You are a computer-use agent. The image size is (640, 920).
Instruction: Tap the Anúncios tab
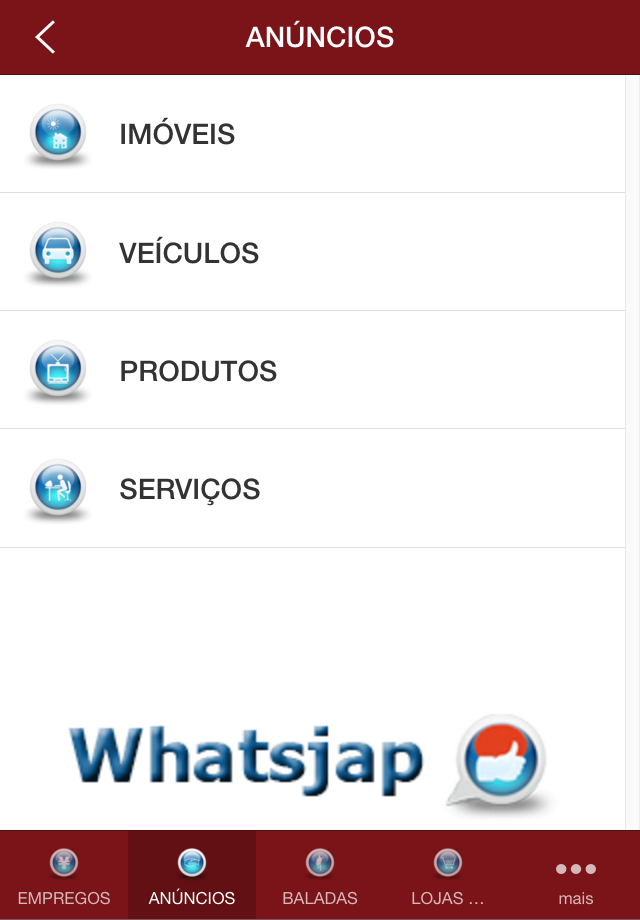coord(192,876)
